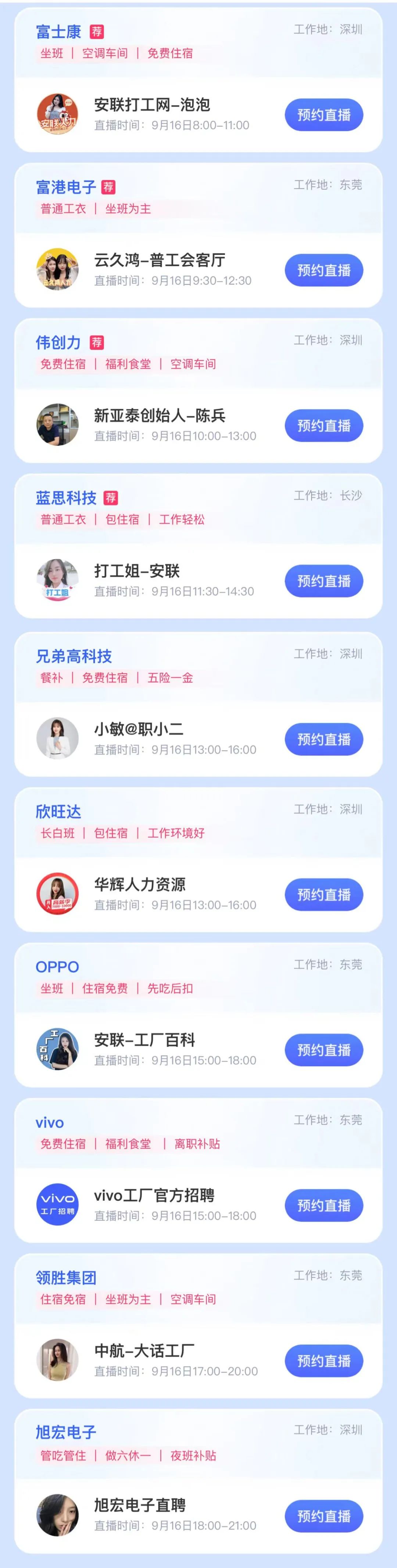The height and width of the screenshot is (1568, 397).
Task: Reserve 领胜集团 livestream by 中航-大话工厂
Action: [x=323, y=1361]
